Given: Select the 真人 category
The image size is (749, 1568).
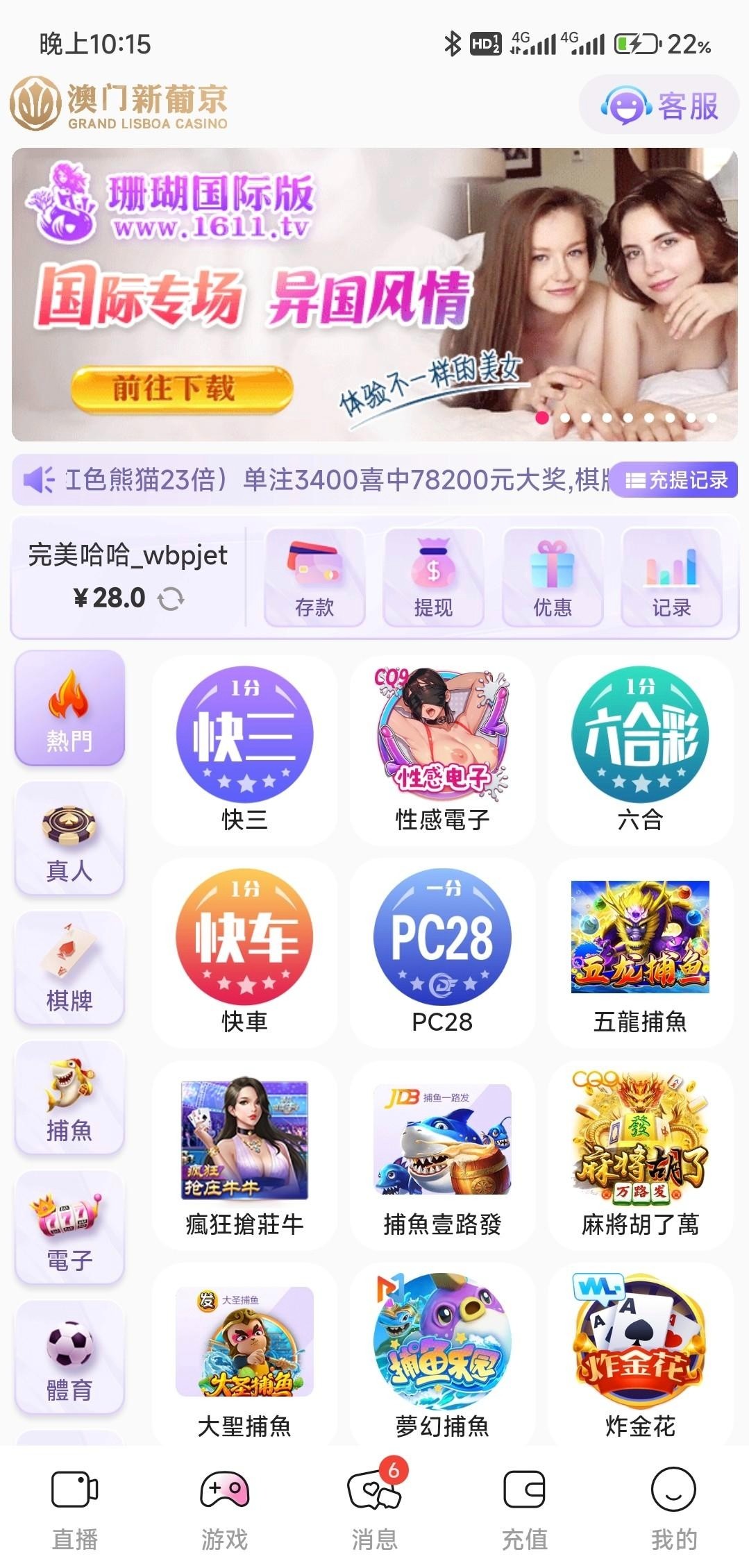Looking at the screenshot, I should 69,839.
